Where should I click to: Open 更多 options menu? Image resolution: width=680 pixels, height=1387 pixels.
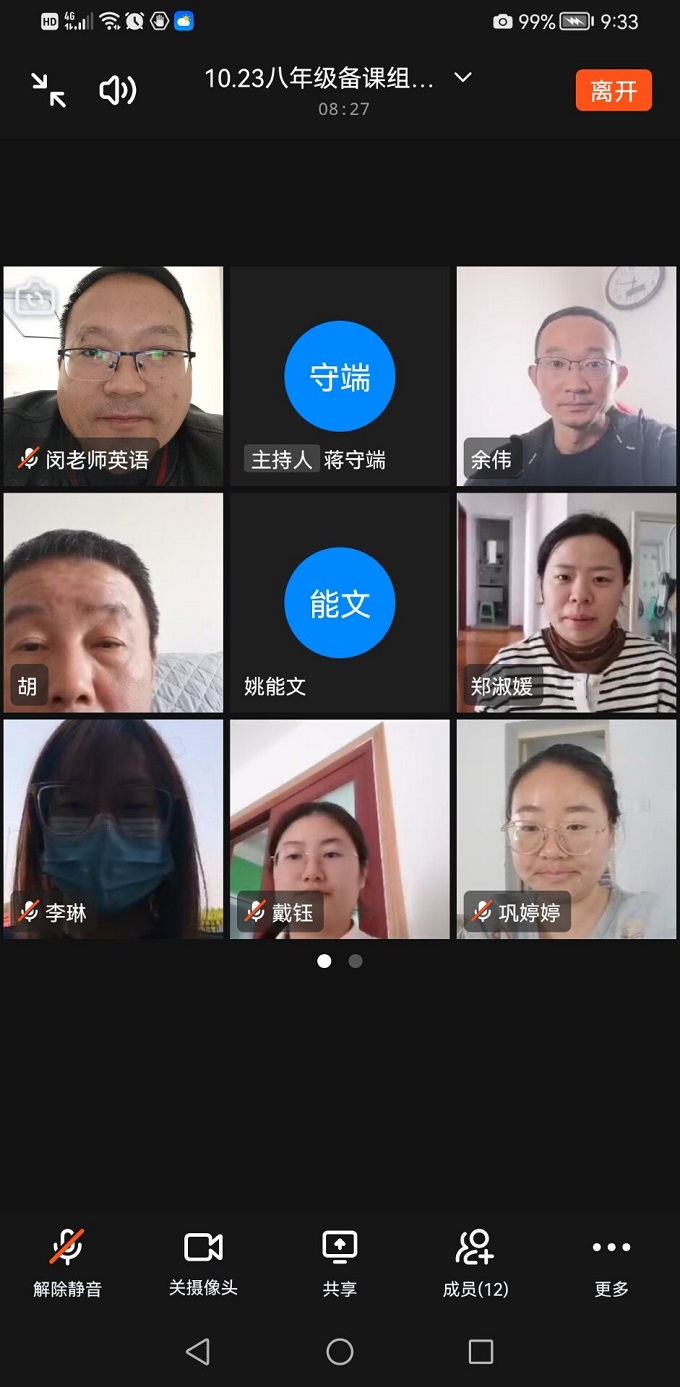coord(611,1262)
